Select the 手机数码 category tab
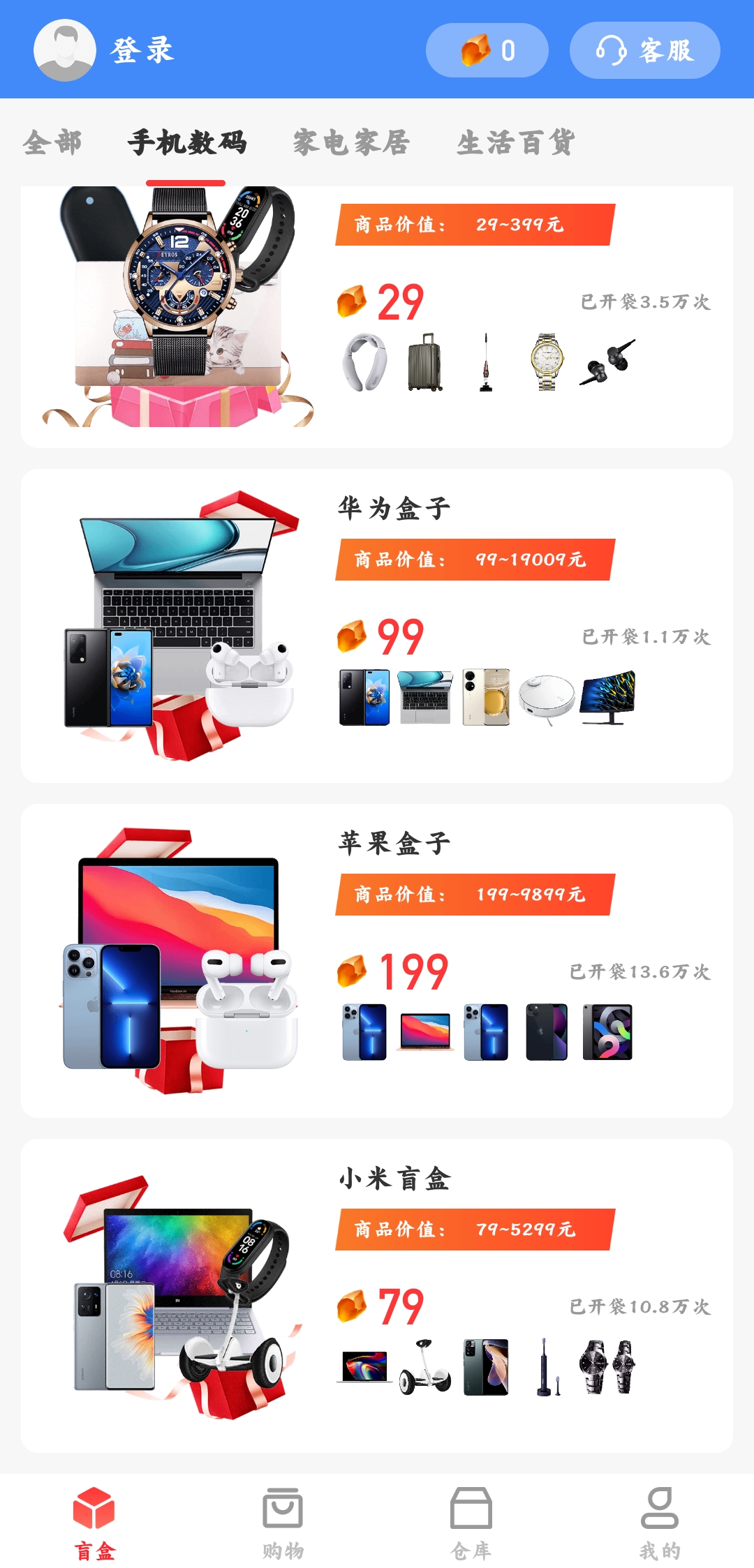Viewport: 754px width, 1568px height. click(186, 143)
